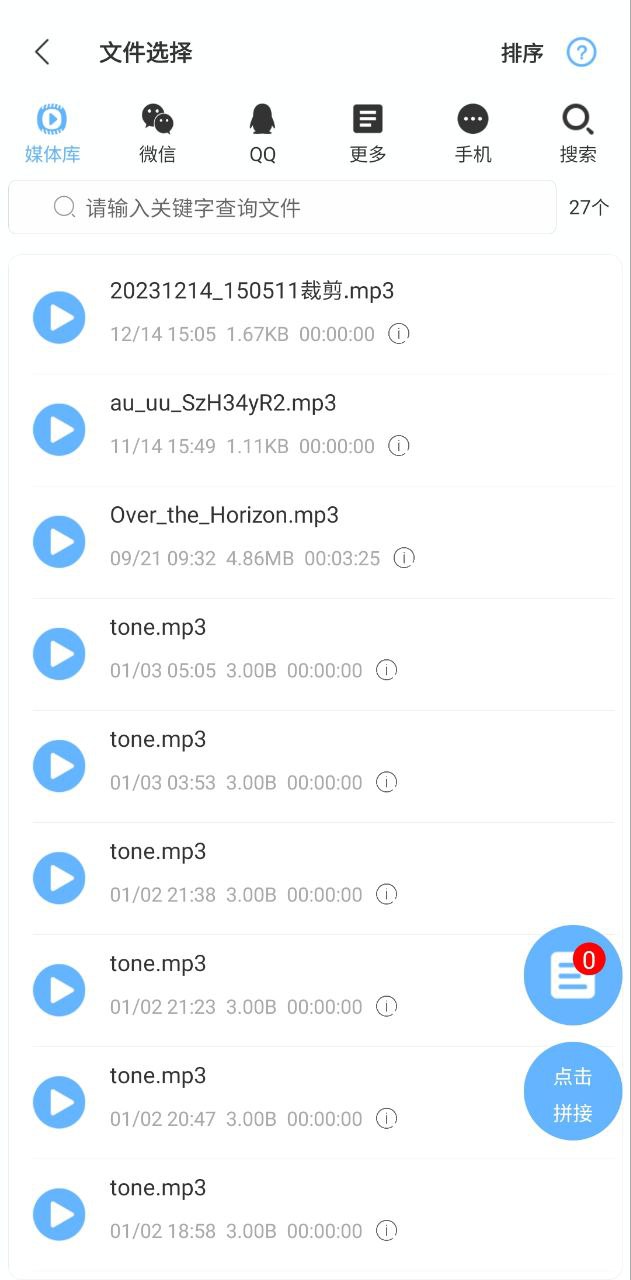Image resolution: width=631 pixels, height=1280 pixels.
Task: Show info for au_uu_SzH34yR2.mp3
Action: (x=398, y=446)
